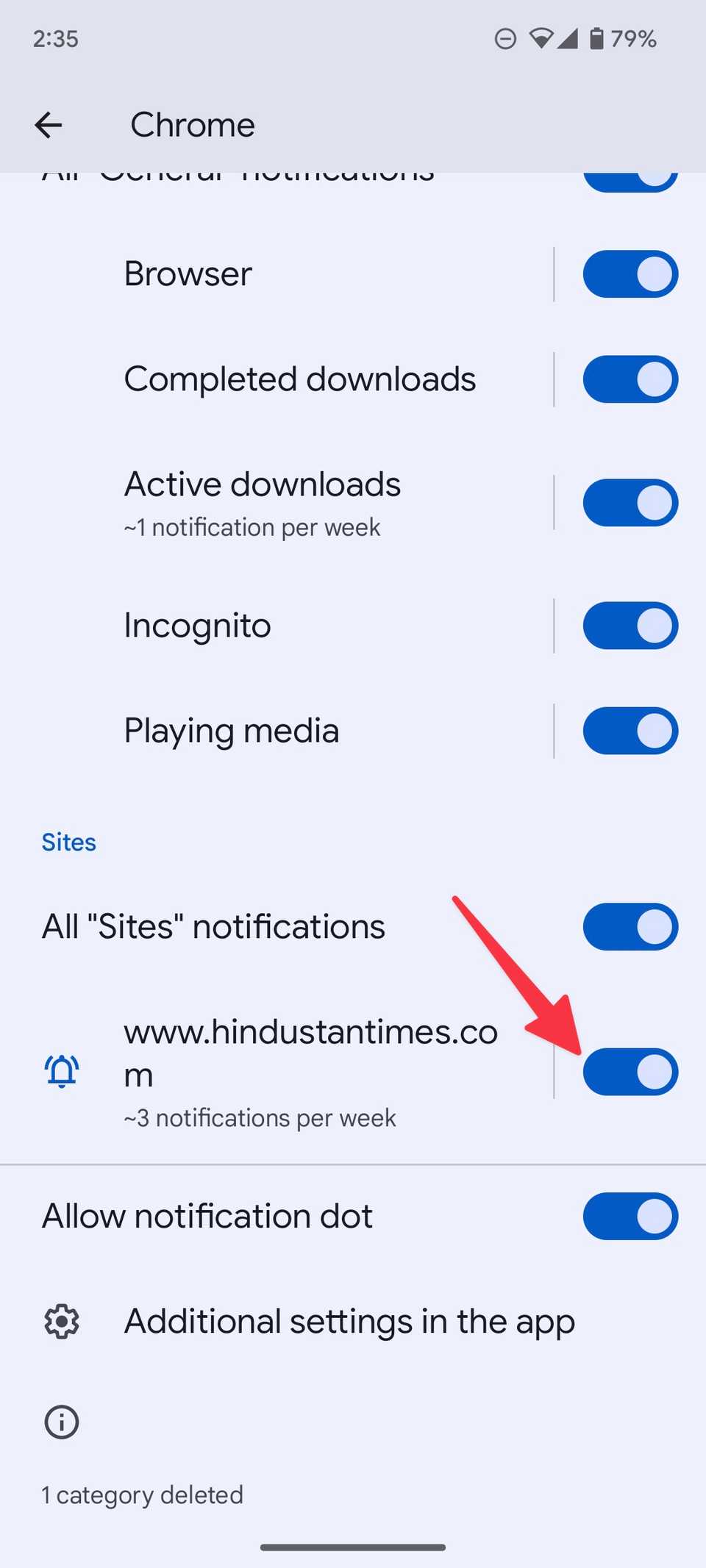Viewport: 706px width, 1568px height.
Task: Turn off Active downloads switch
Action: pos(630,503)
